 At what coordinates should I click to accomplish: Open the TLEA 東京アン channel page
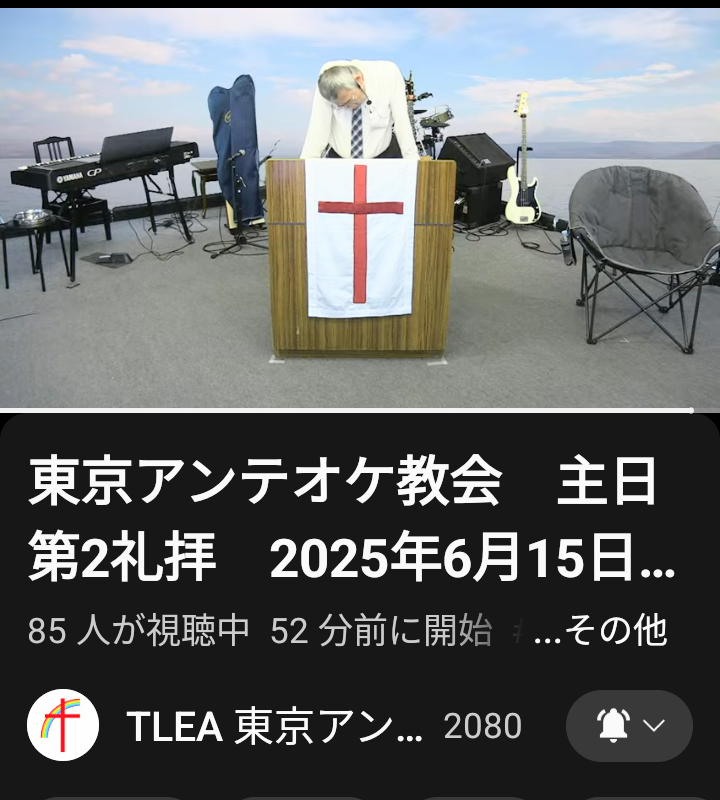[x=275, y=727]
